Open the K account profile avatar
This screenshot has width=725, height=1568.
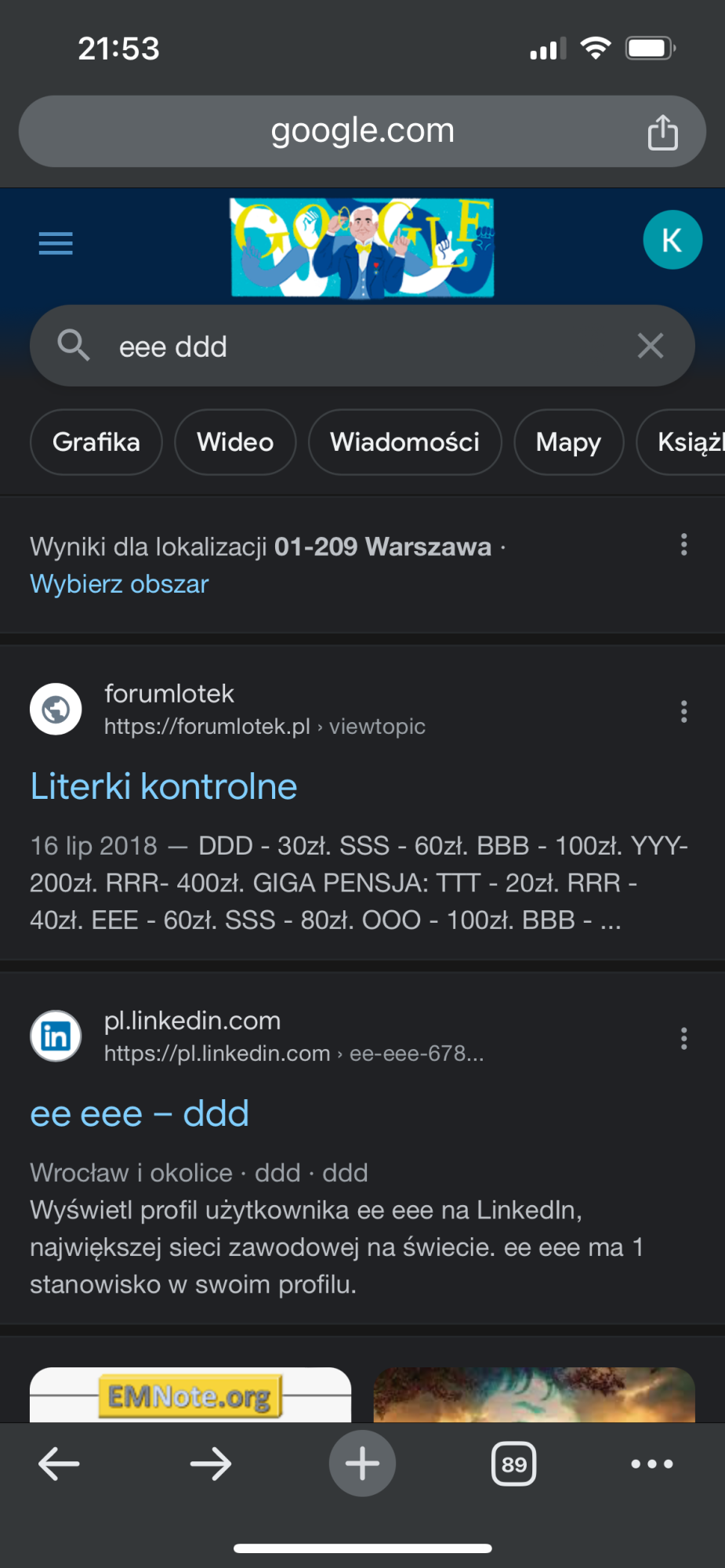(x=672, y=240)
